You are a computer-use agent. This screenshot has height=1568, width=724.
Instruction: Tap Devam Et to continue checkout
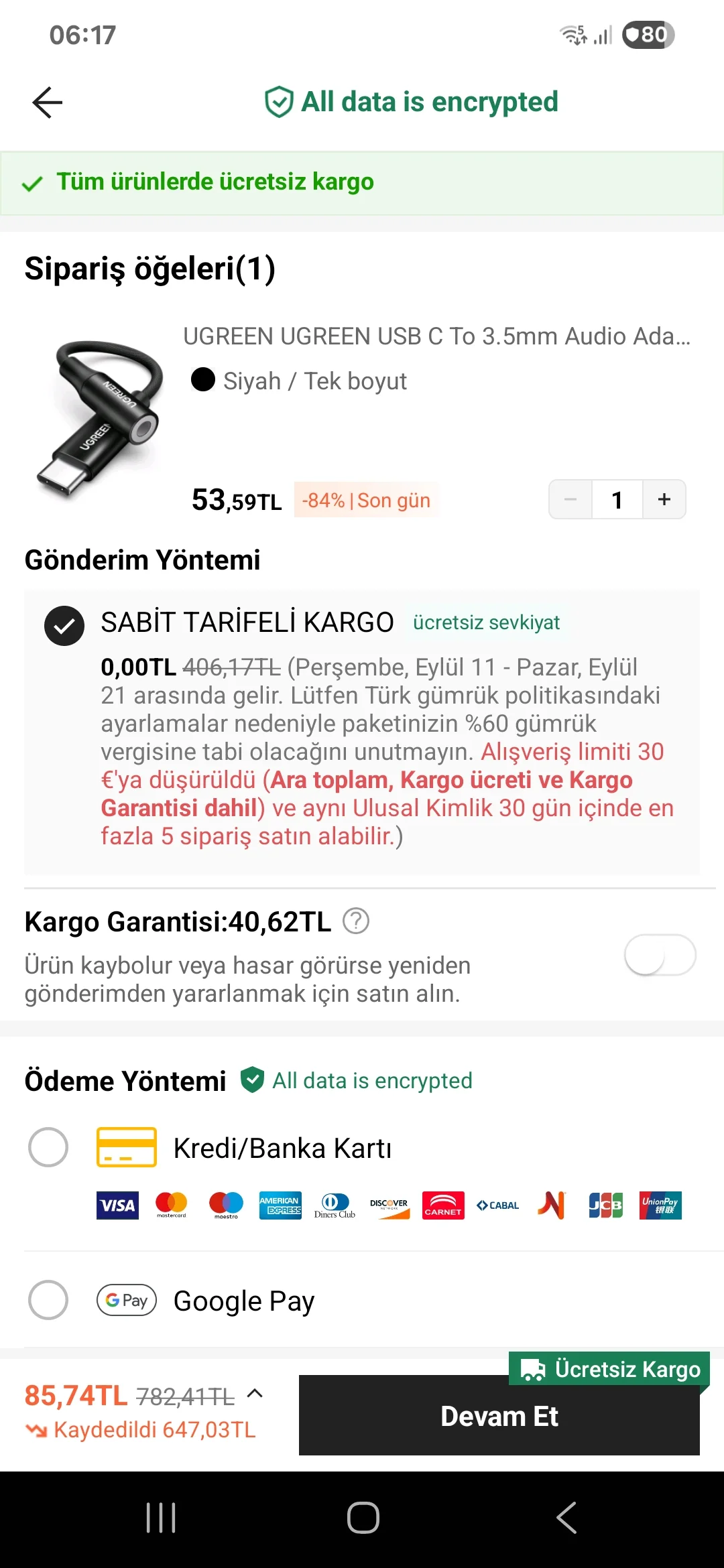click(x=499, y=1415)
